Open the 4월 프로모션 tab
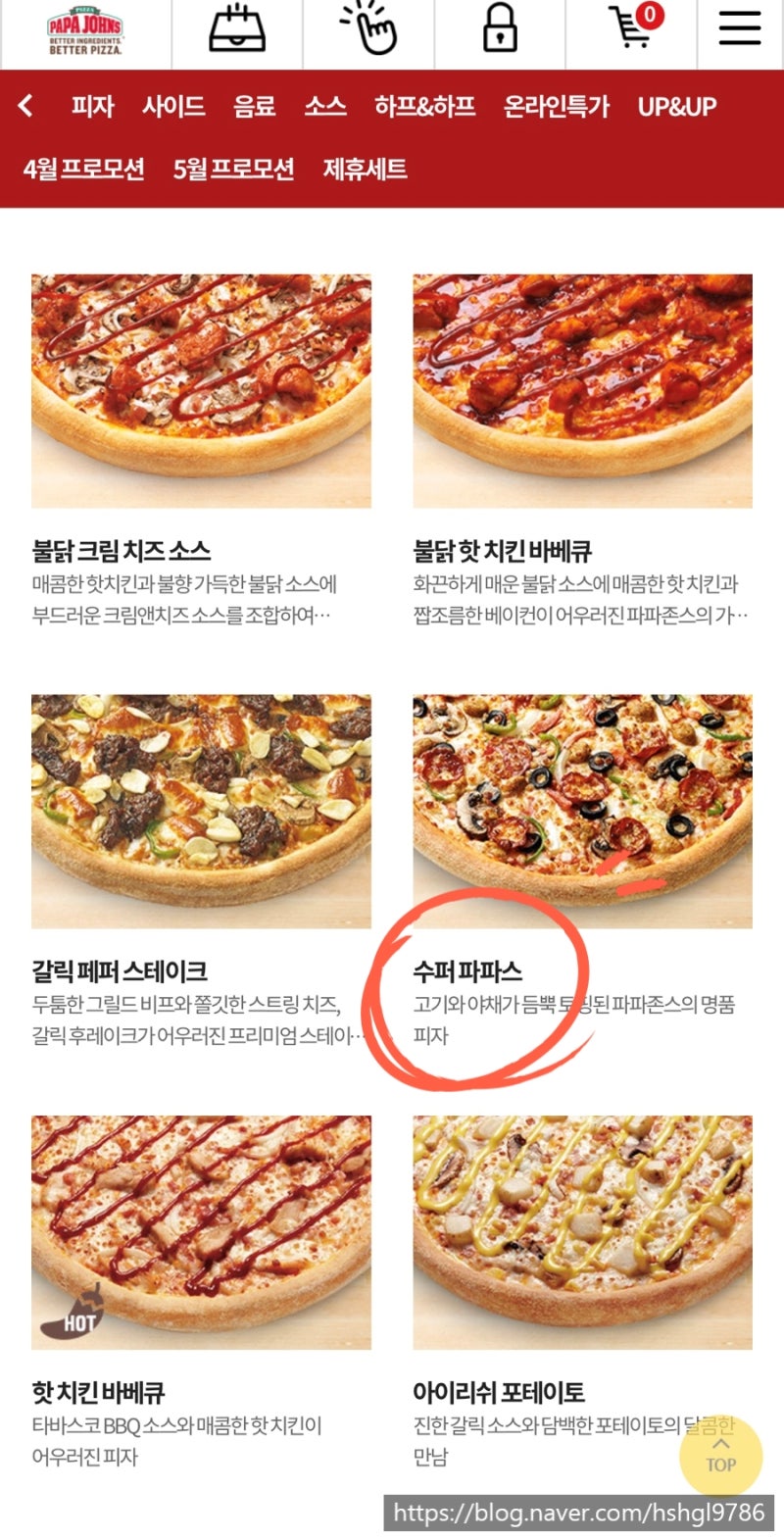The image size is (784, 1540). click(83, 169)
